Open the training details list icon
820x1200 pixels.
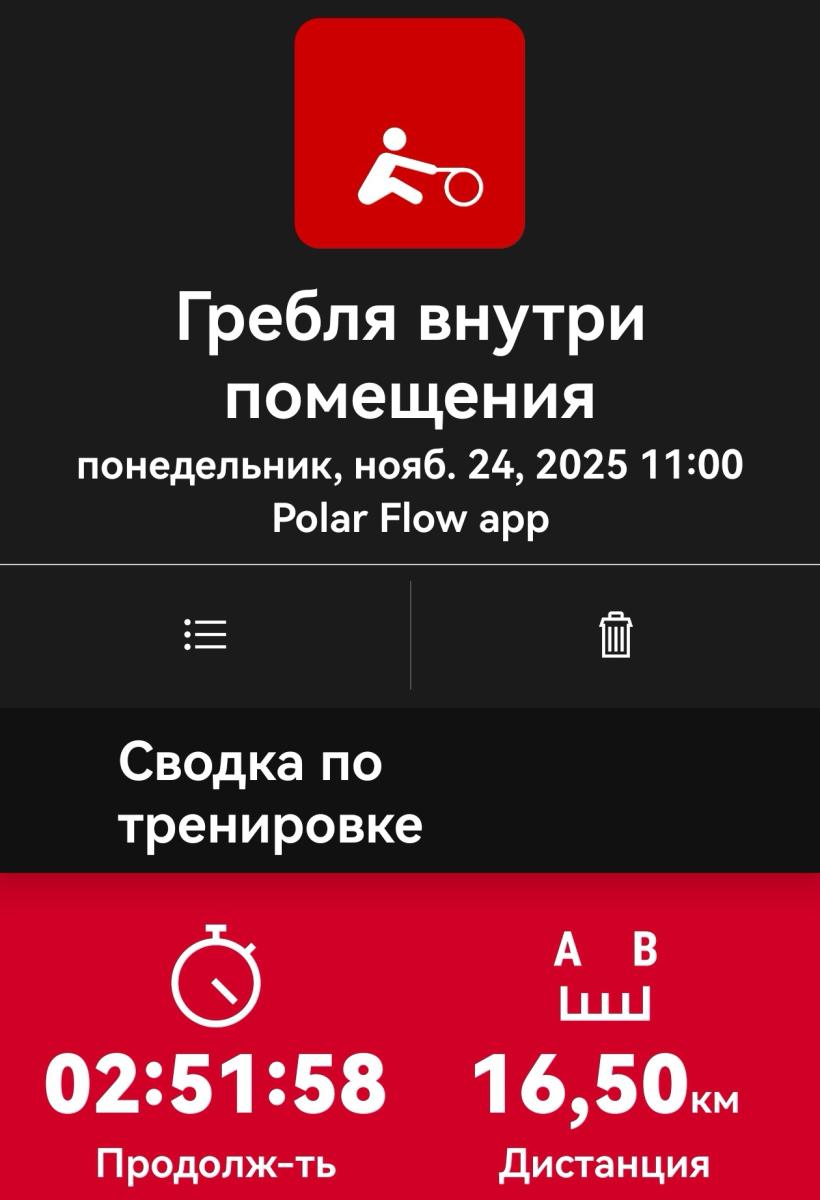(x=205, y=635)
